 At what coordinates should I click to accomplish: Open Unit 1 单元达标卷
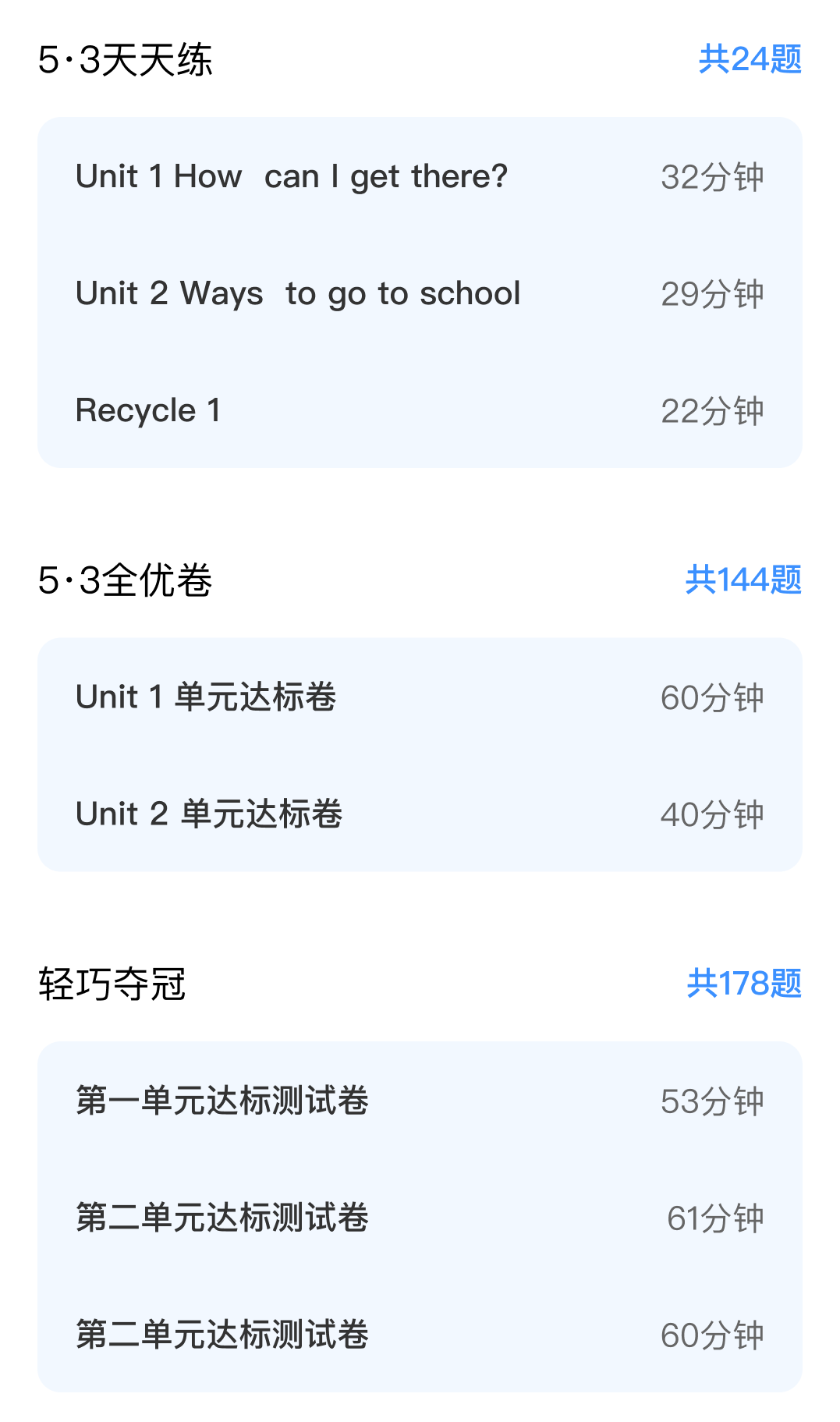coord(206,697)
